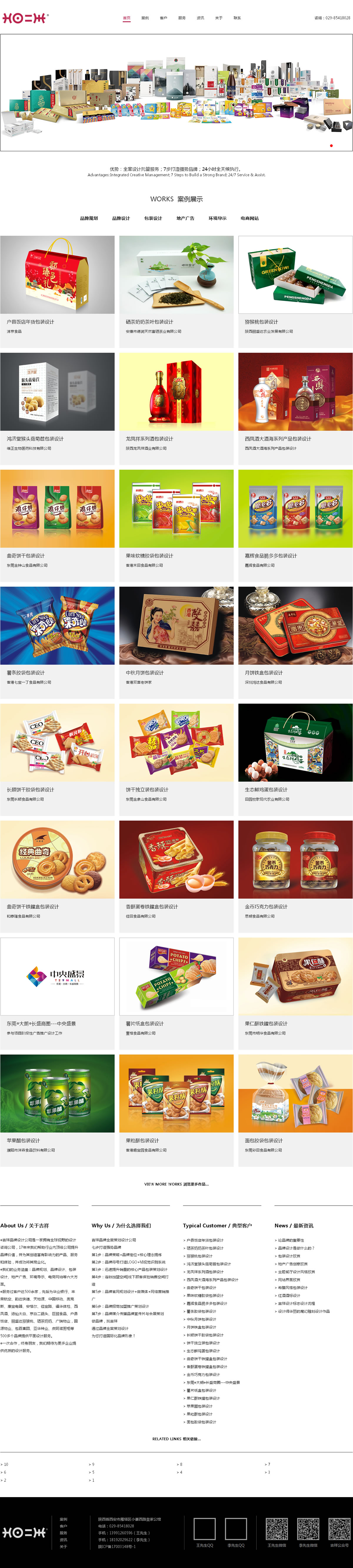
Task: Open the 案例 nav item
Action: (145, 18)
